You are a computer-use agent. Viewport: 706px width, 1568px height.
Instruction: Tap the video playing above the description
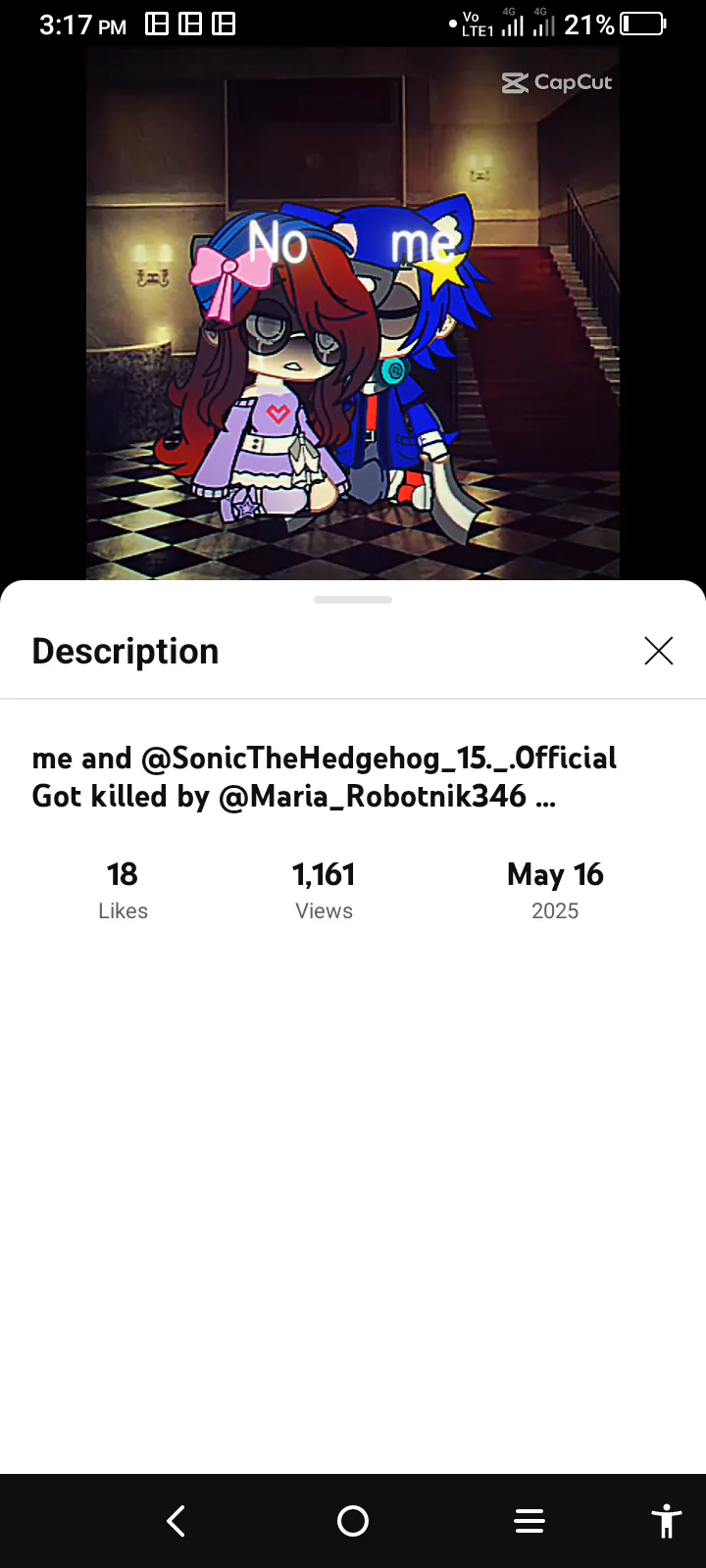(x=353, y=314)
